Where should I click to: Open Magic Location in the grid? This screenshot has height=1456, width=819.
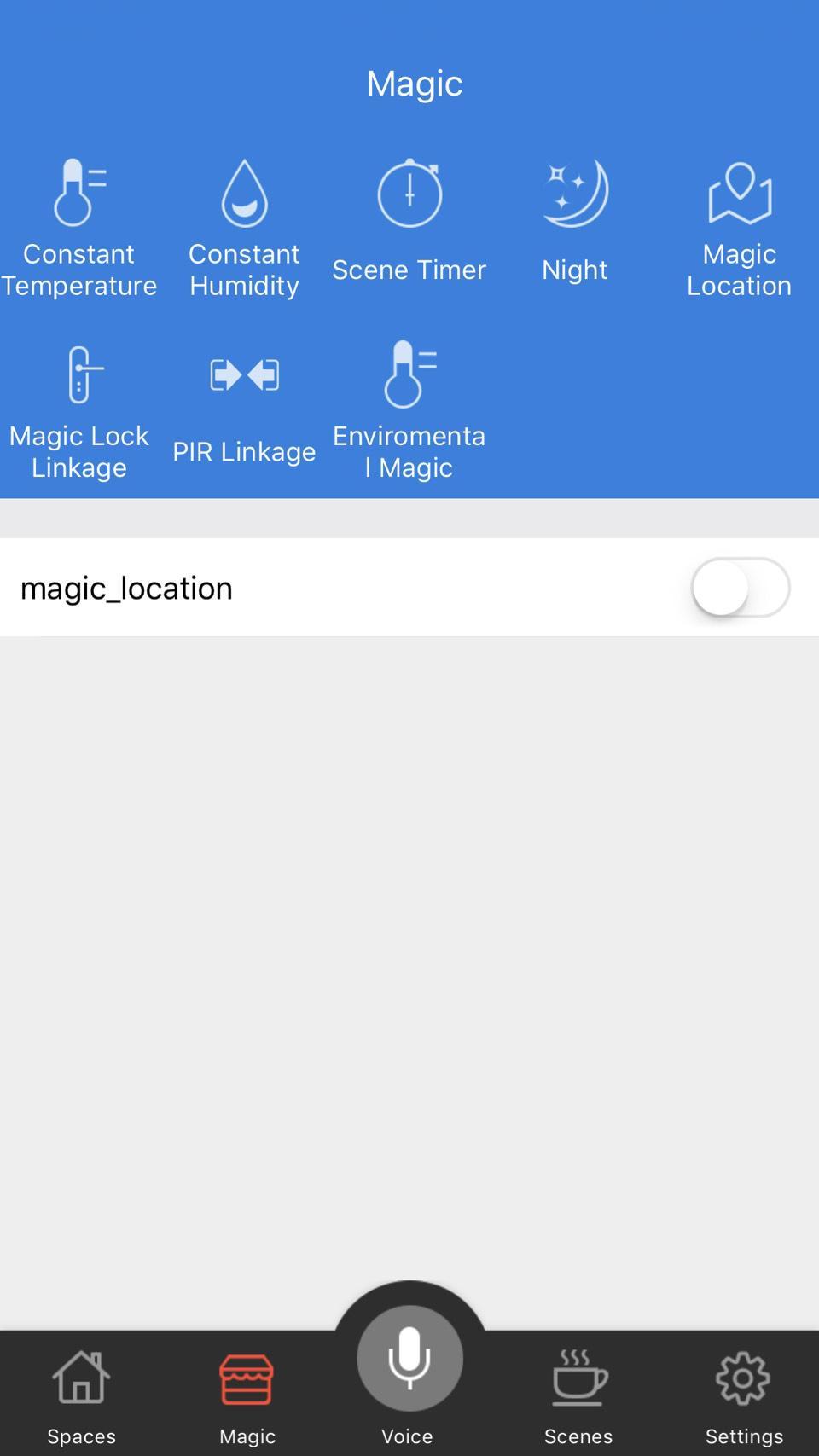(x=739, y=227)
